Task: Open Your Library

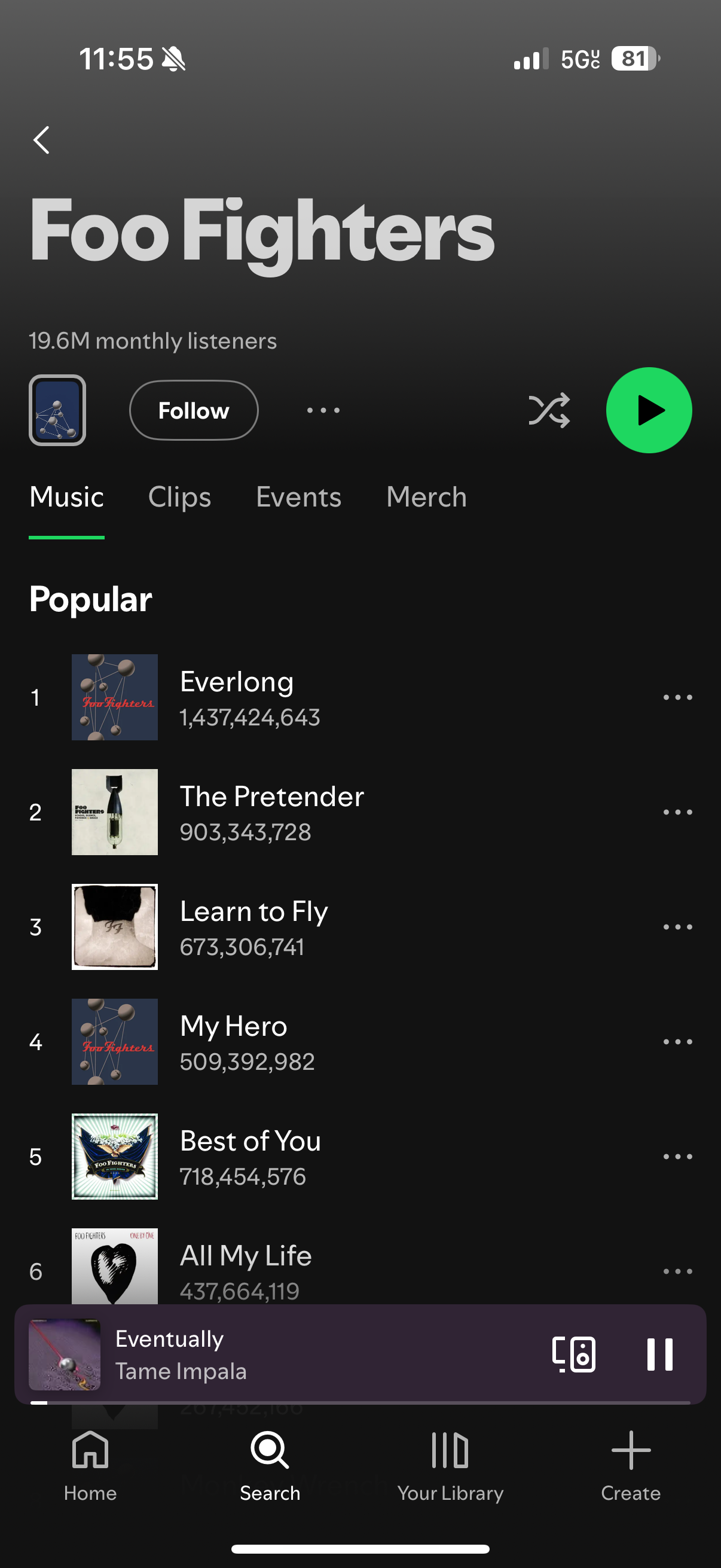Action: [x=450, y=1466]
